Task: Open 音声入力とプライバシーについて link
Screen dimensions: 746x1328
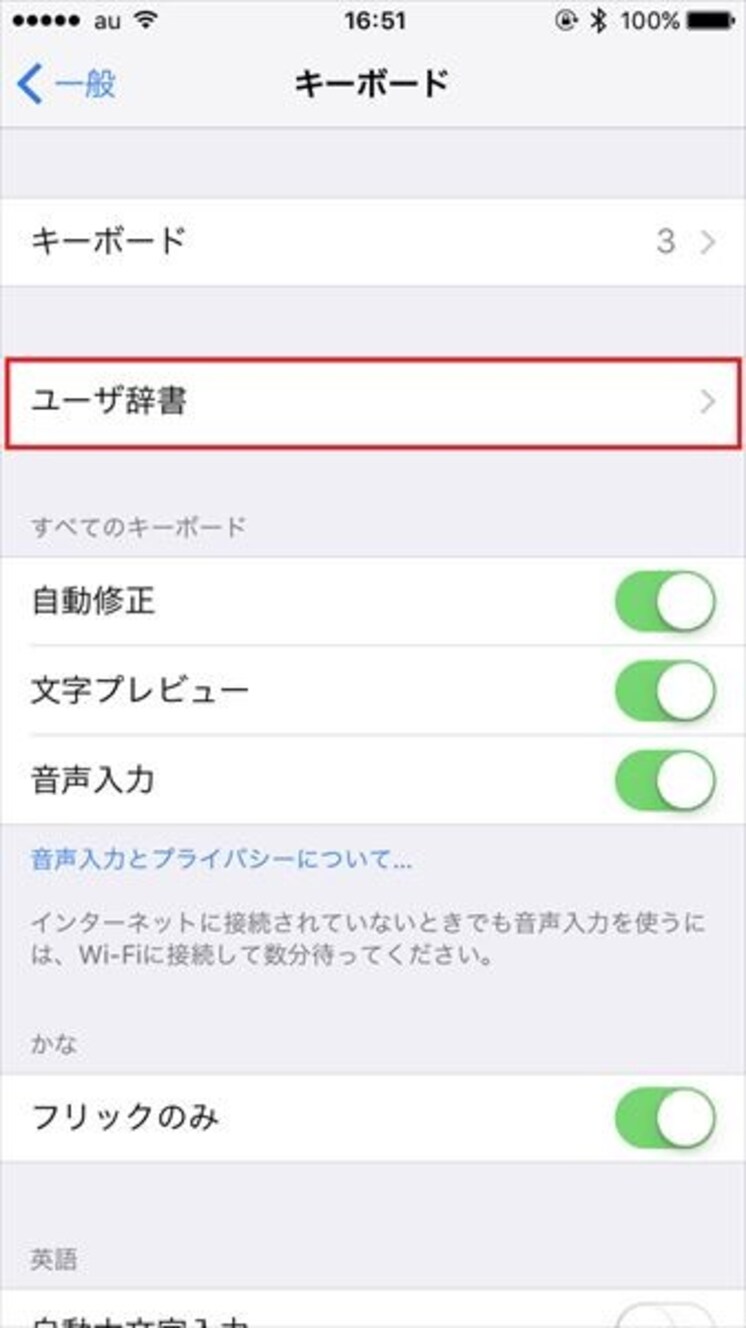Action: pyautogui.click(x=222, y=859)
